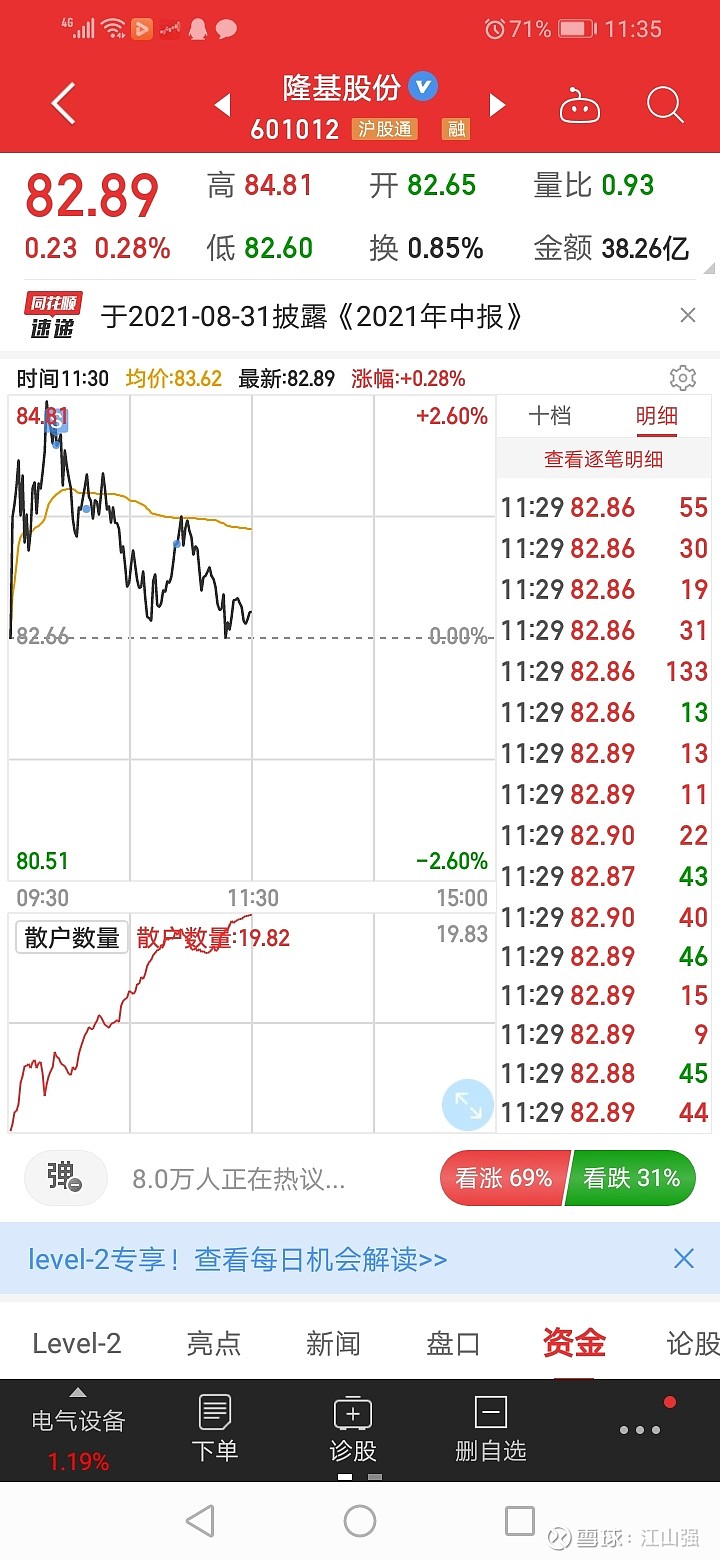Image resolution: width=720 pixels, height=1560 pixels.
Task: Select the 明细 tab
Action: point(657,416)
